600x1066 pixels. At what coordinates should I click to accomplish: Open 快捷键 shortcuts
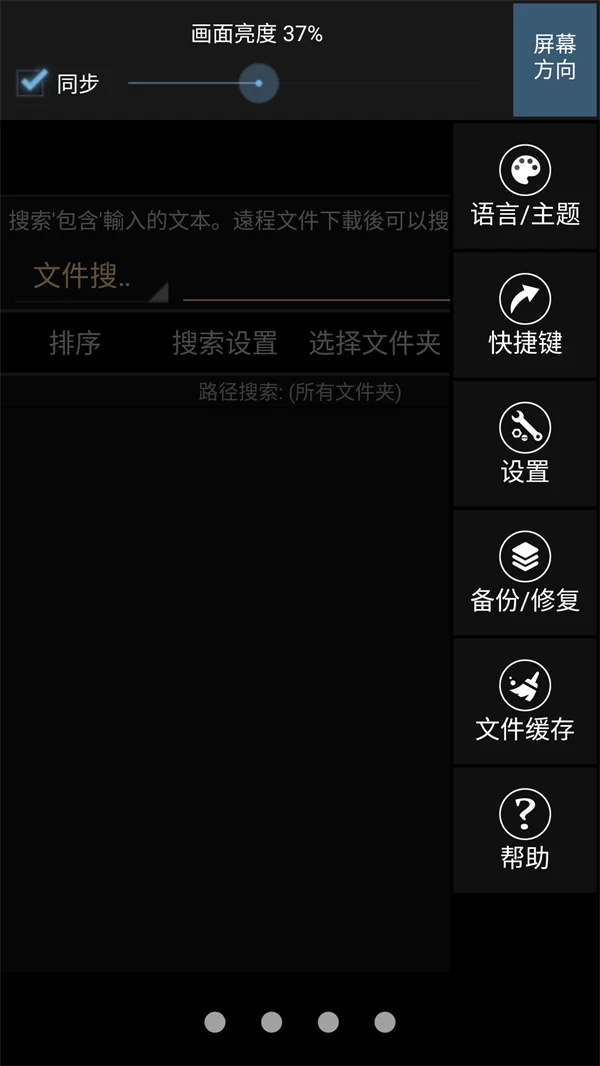525,315
